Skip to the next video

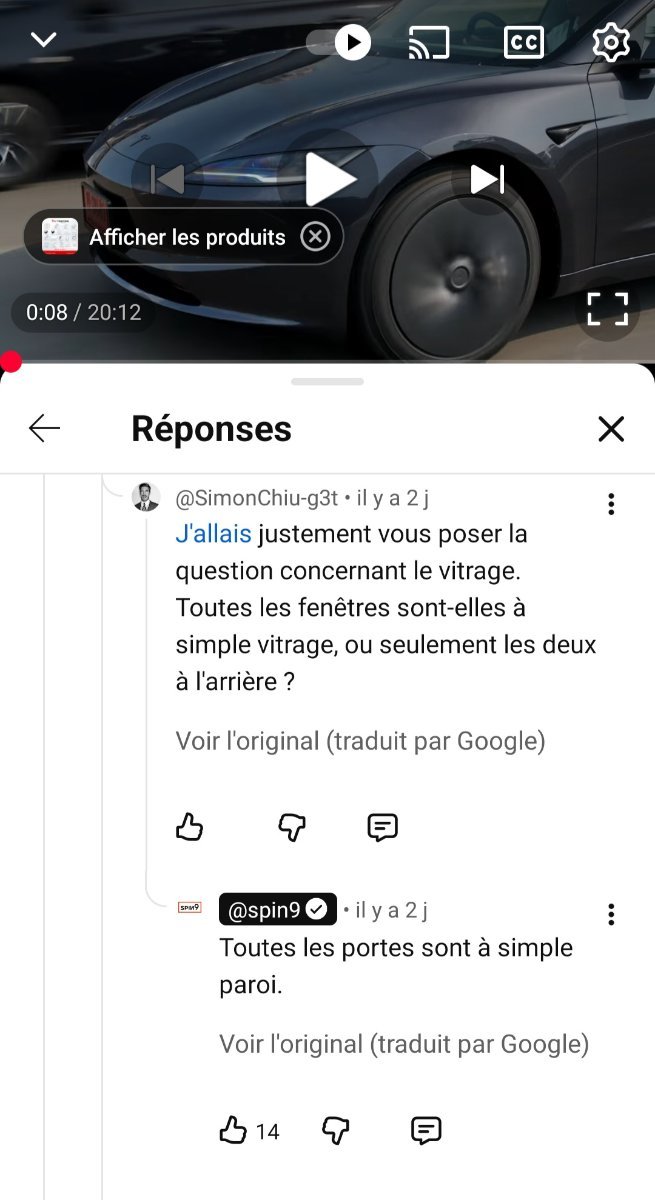pos(487,180)
